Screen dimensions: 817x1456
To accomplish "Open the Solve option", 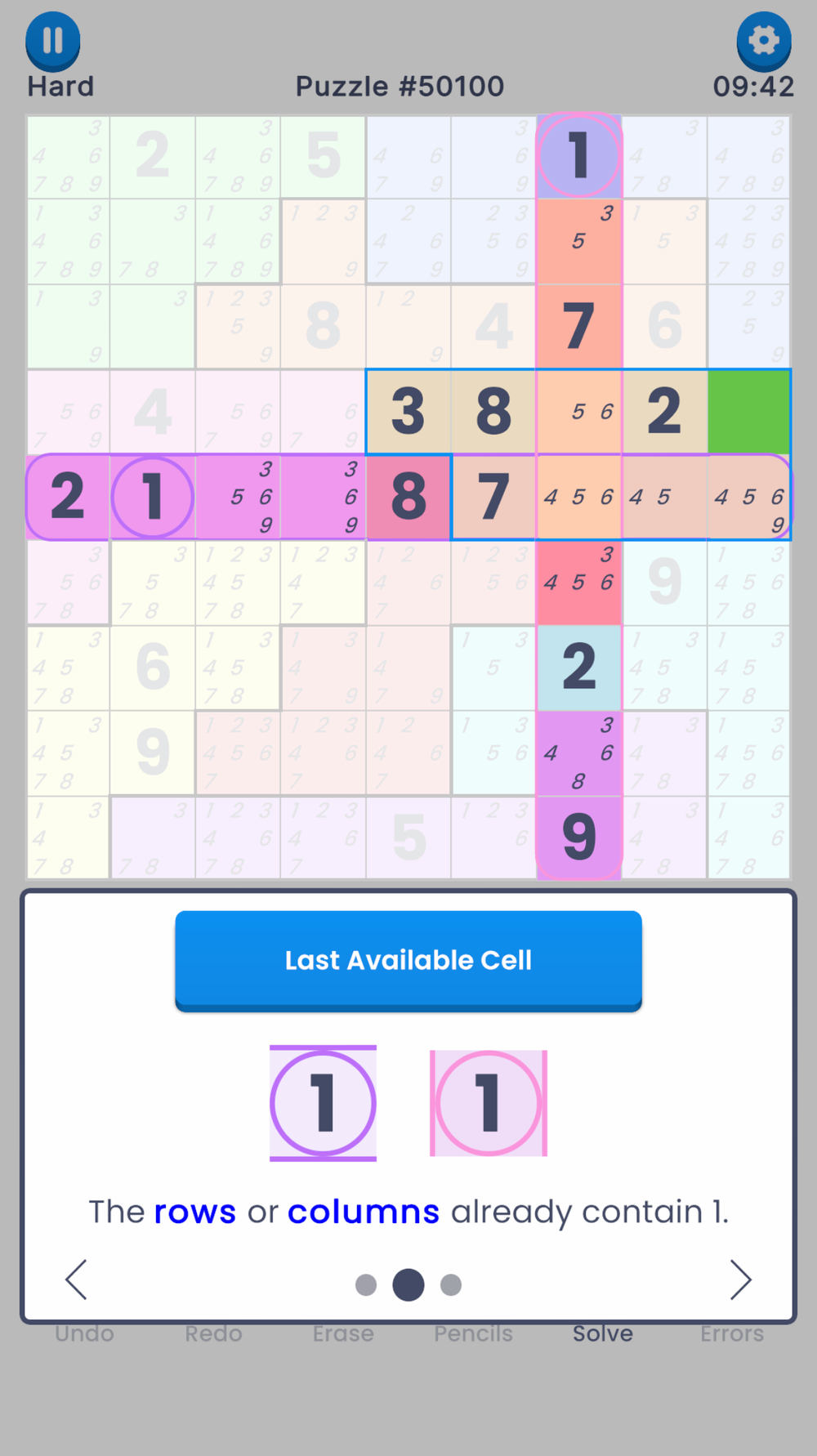I will coord(603,1334).
